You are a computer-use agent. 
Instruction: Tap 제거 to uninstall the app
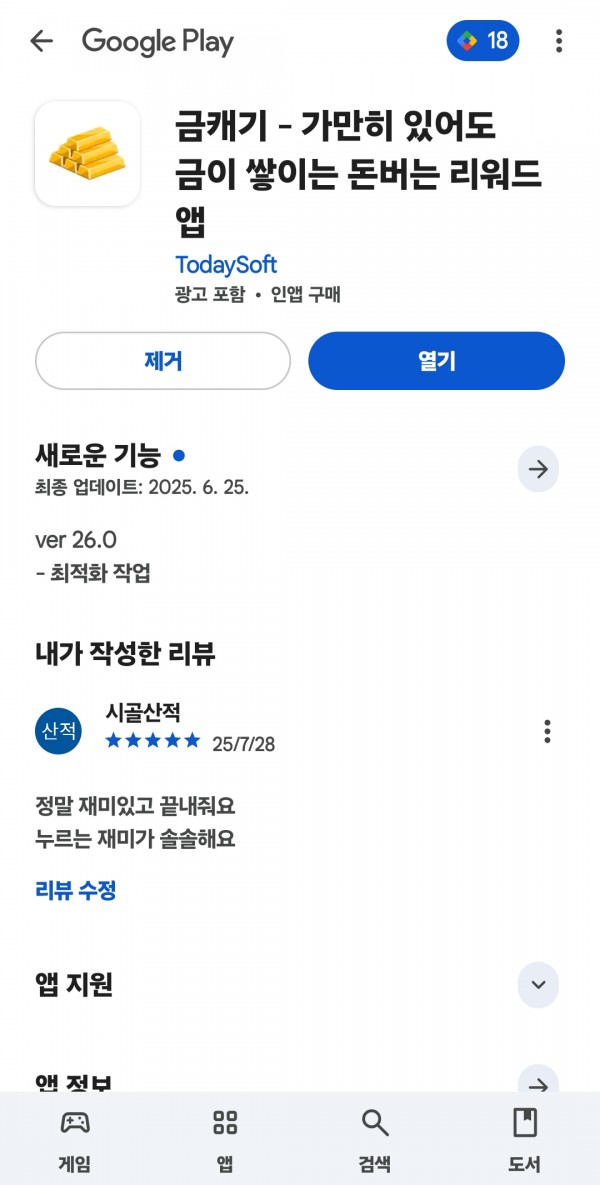click(x=162, y=361)
